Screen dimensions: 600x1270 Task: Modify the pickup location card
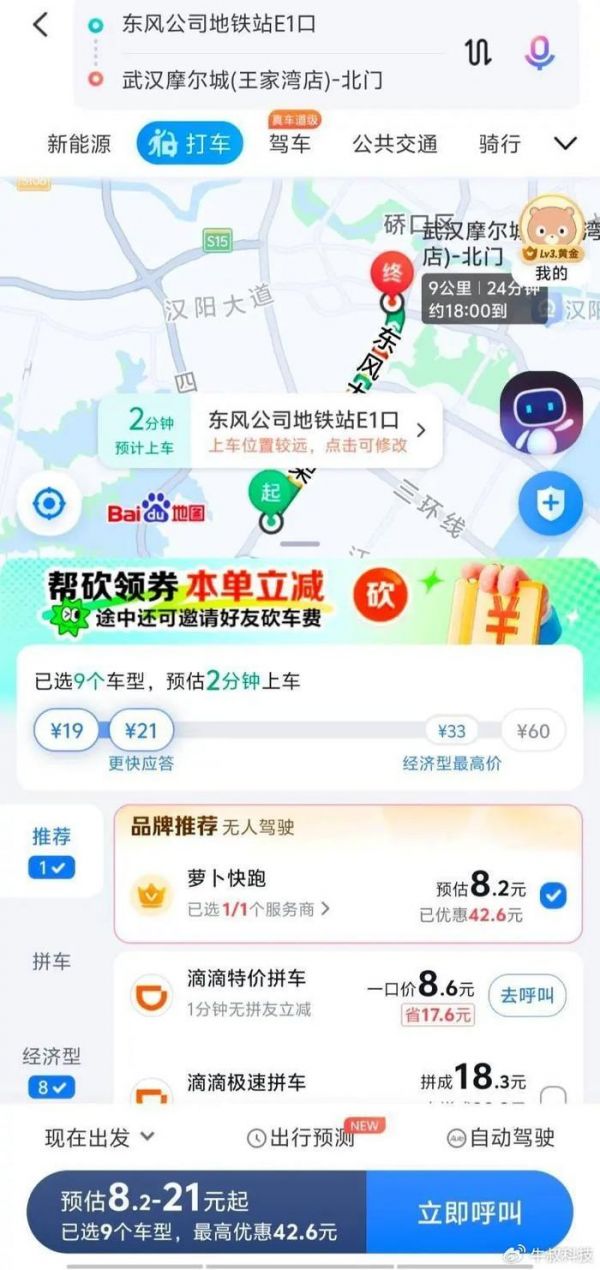[x=310, y=431]
